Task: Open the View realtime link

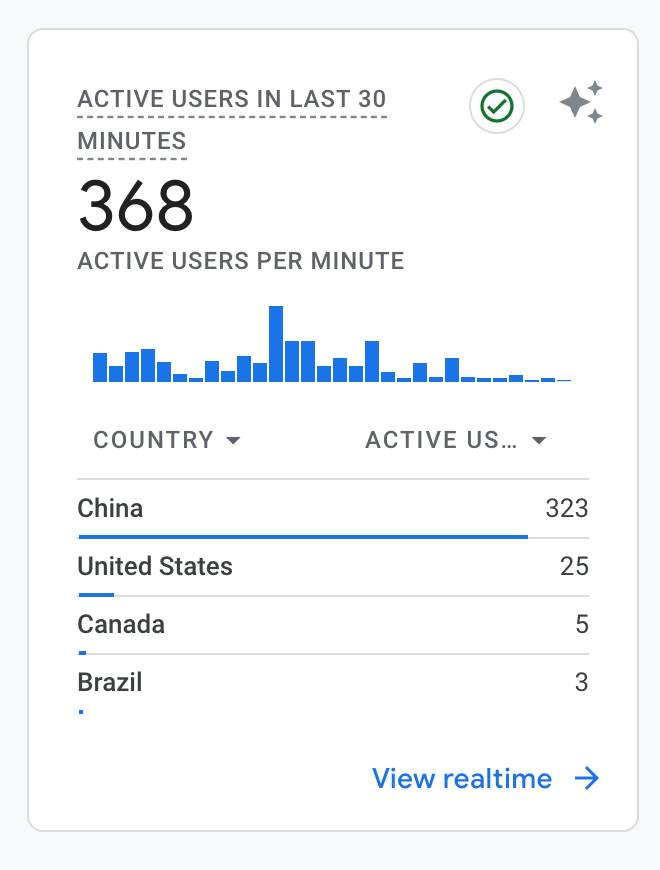Action: (485, 778)
